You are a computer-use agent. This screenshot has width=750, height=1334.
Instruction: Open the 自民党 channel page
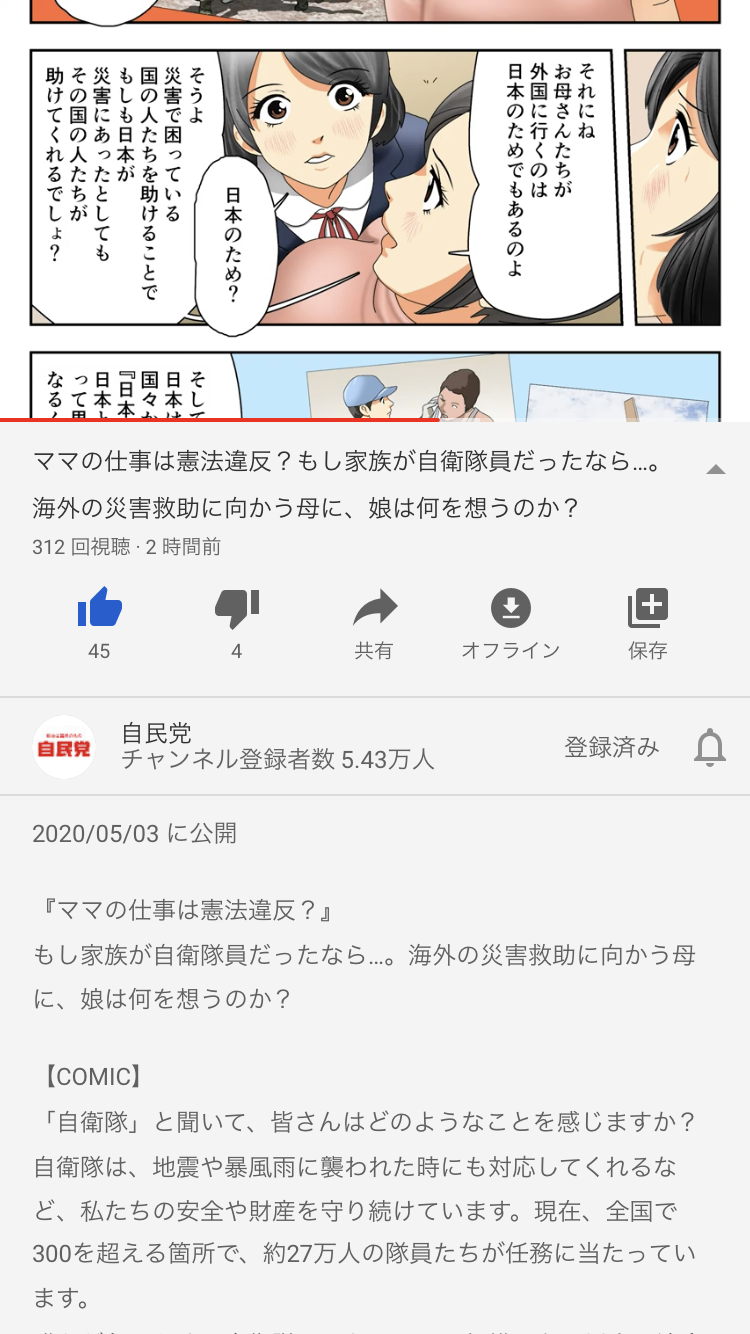[x=64, y=747]
